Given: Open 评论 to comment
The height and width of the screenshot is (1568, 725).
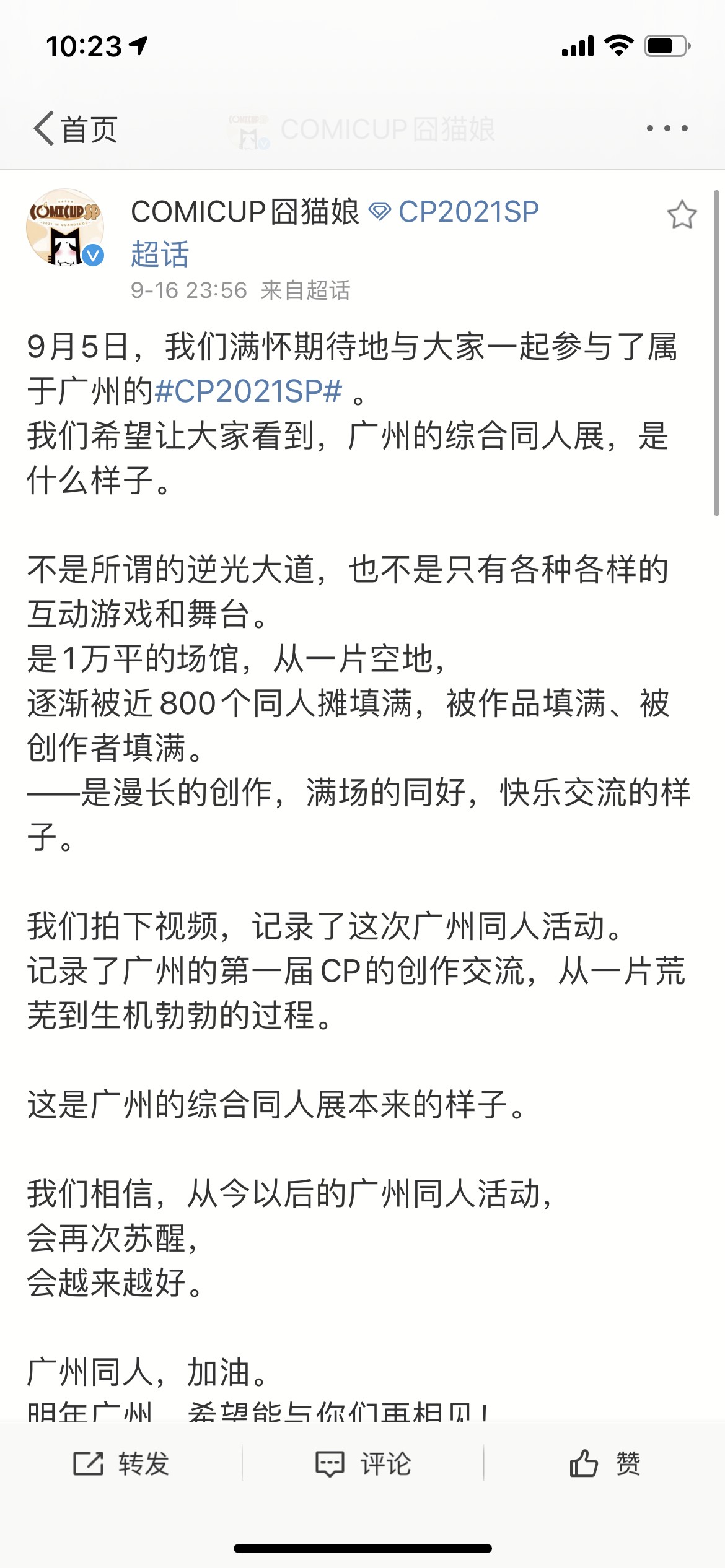Looking at the screenshot, I should coord(362,1464).
